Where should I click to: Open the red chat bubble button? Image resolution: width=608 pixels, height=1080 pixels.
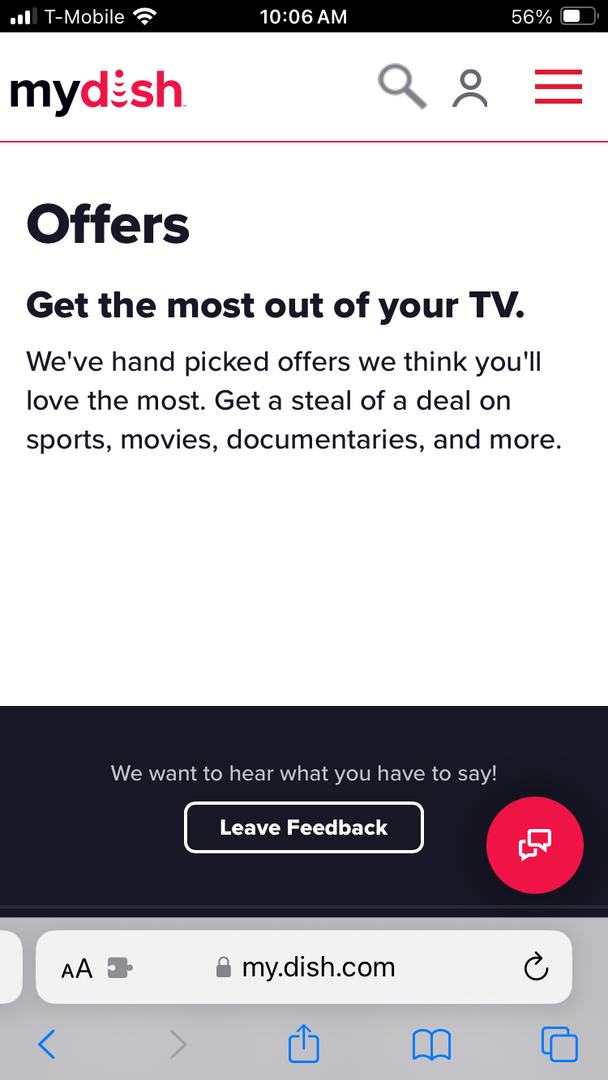pyautogui.click(x=535, y=845)
